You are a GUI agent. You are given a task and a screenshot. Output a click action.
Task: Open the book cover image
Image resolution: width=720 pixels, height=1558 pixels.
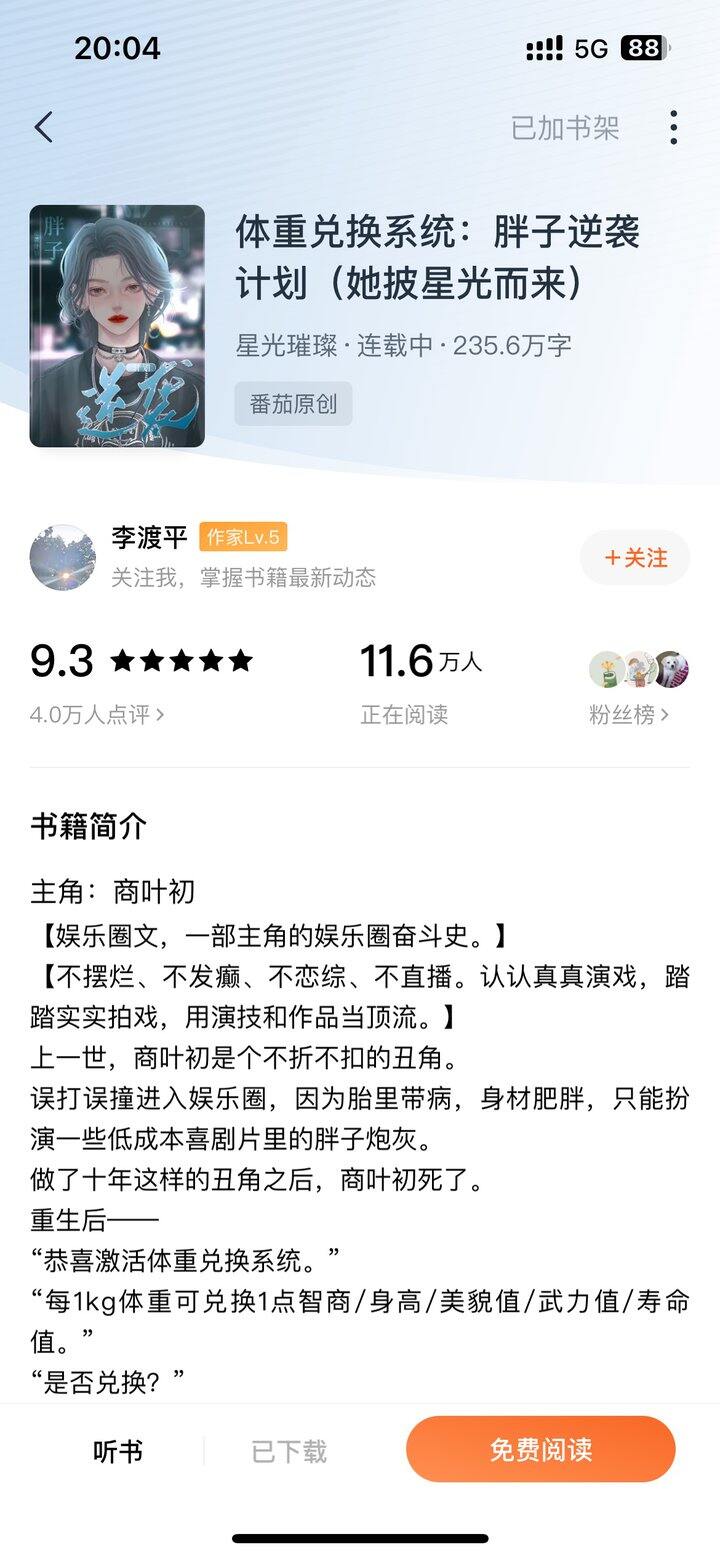click(x=117, y=326)
